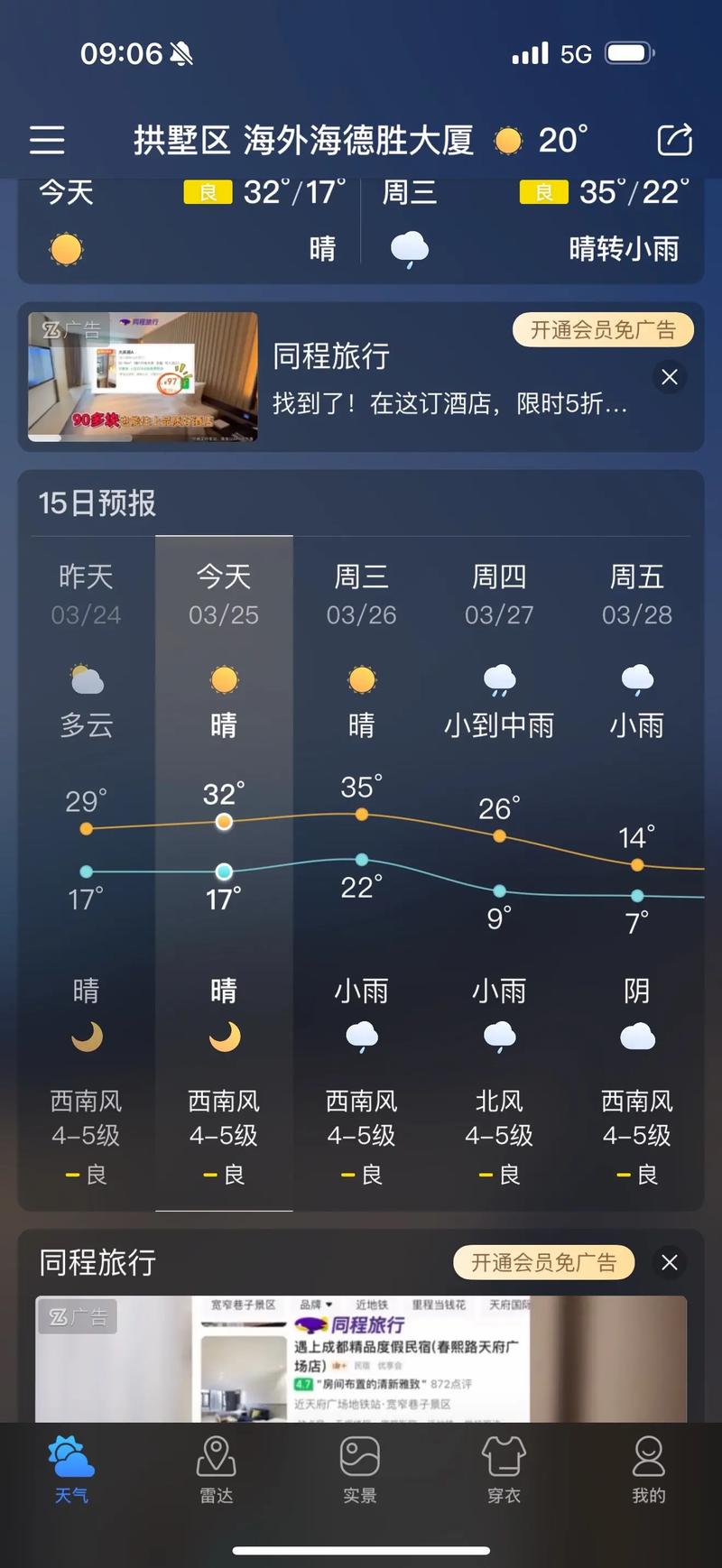
Task: Open the hamburger menu at top left
Action: pos(47,140)
